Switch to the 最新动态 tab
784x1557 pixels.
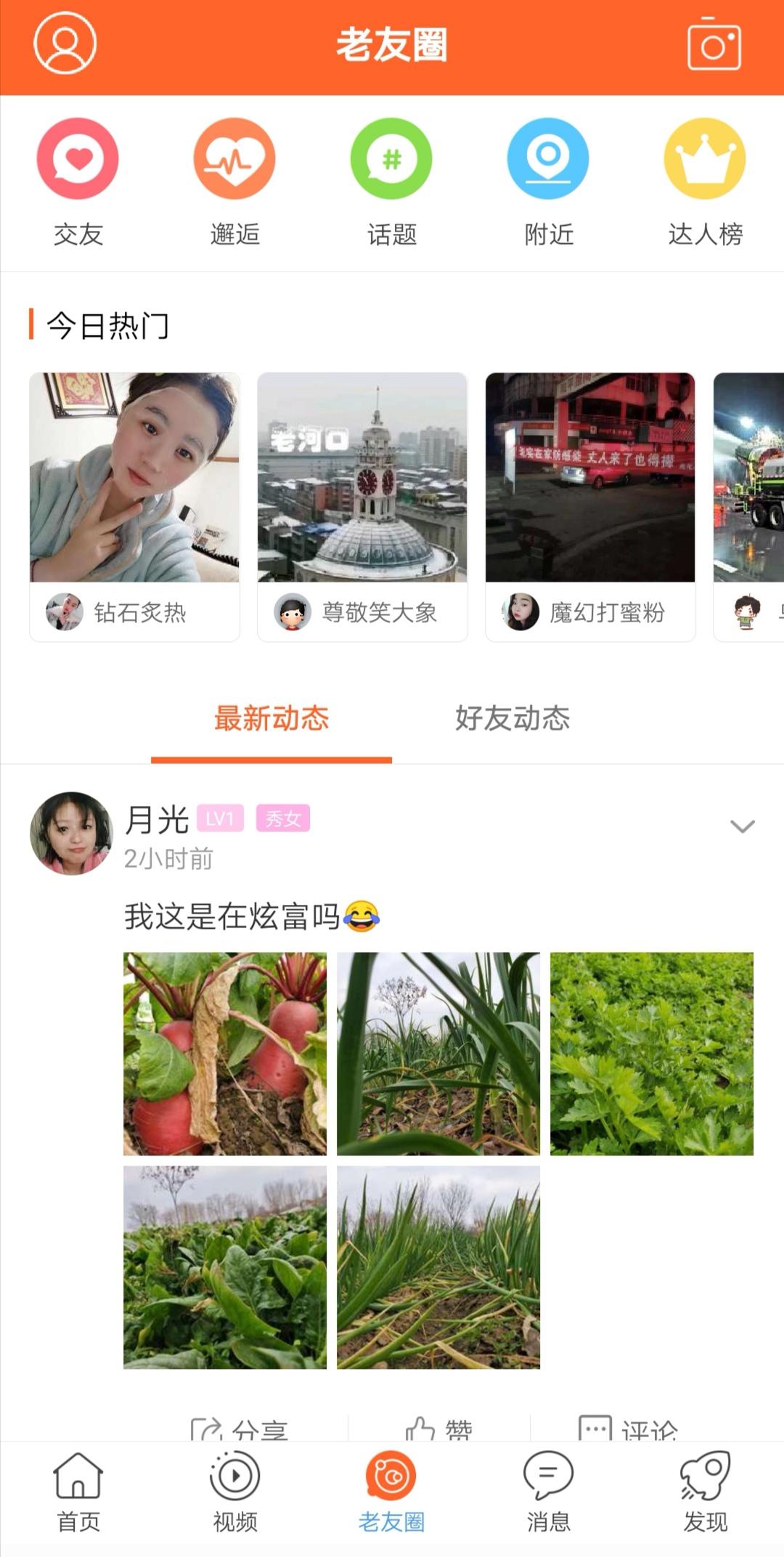(271, 718)
